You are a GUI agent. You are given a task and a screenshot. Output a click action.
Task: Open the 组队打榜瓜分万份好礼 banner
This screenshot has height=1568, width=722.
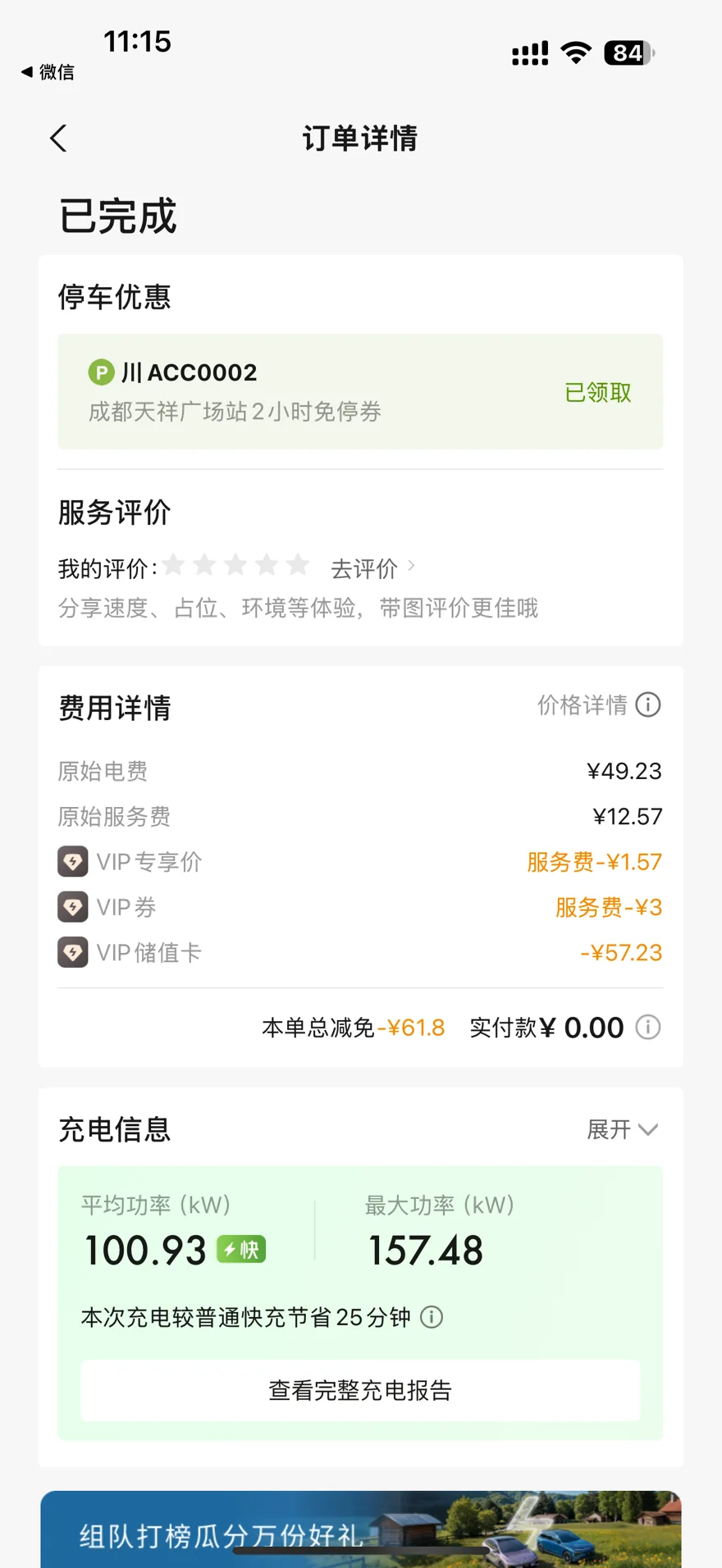click(x=361, y=1529)
